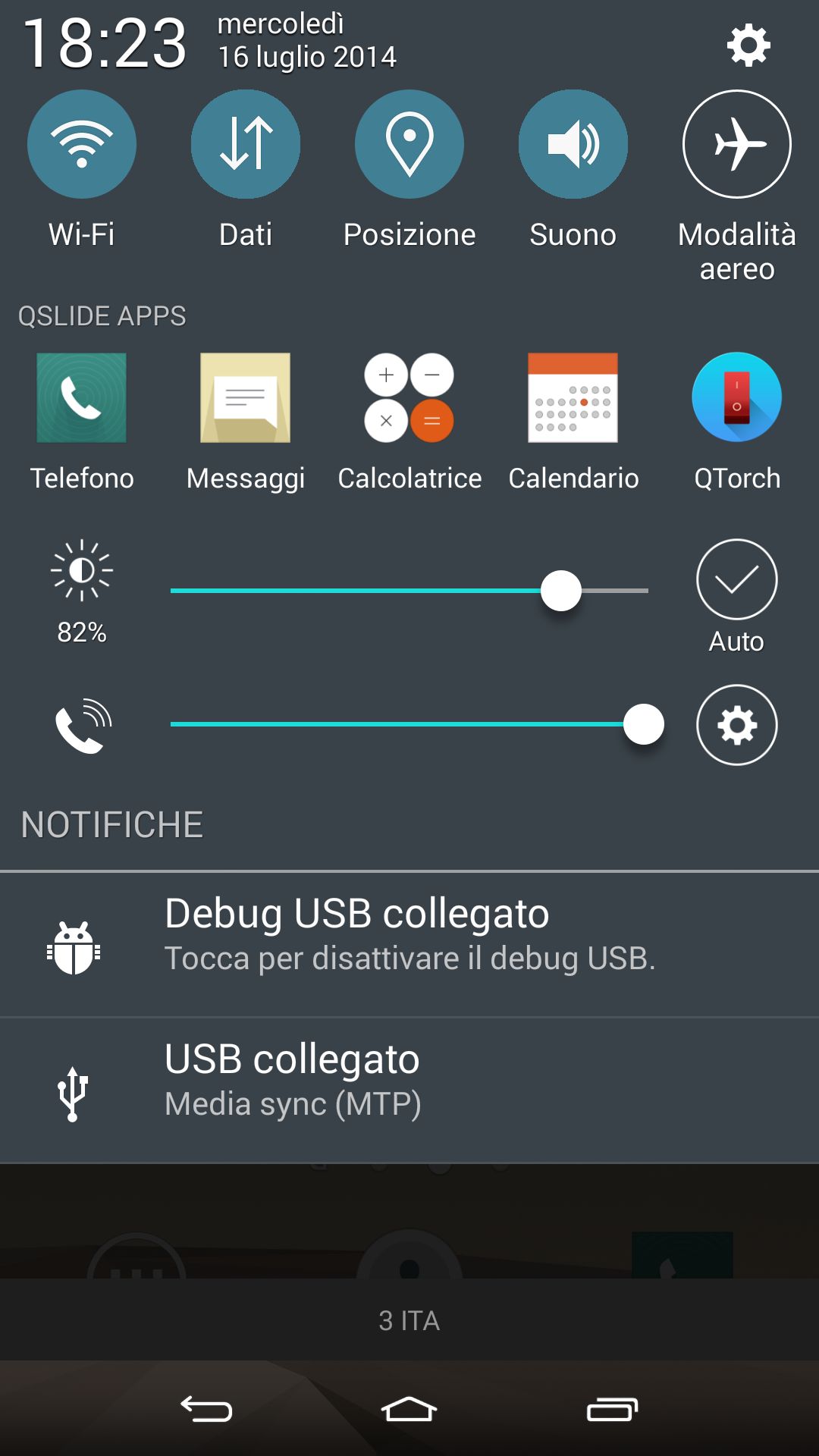Tap the ringtone volume slider
The height and width of the screenshot is (1456, 819).
[x=409, y=724]
